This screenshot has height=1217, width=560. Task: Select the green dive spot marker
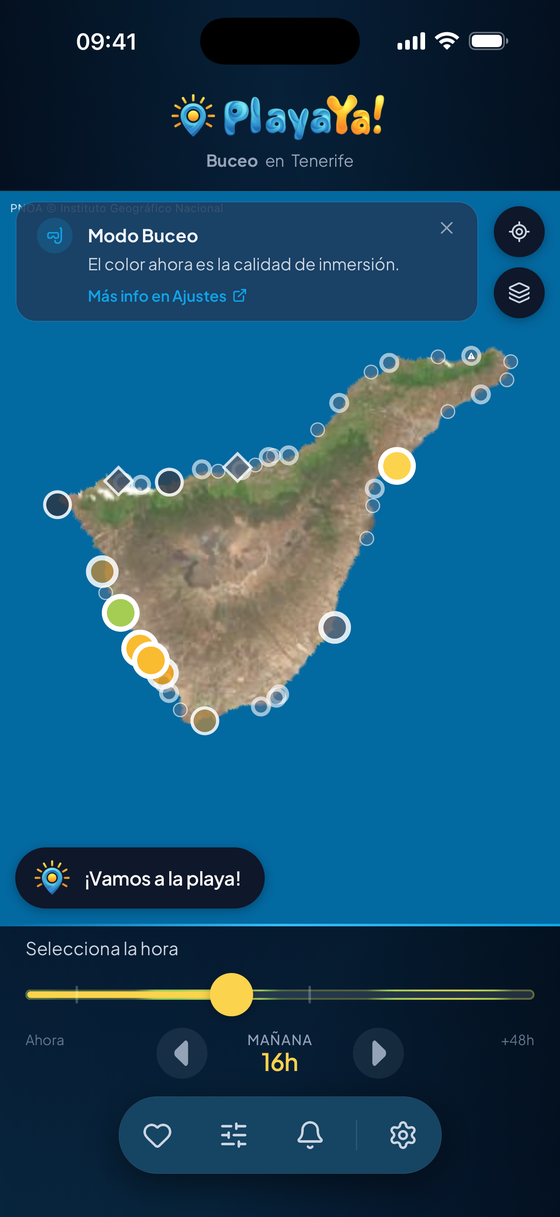tap(121, 612)
